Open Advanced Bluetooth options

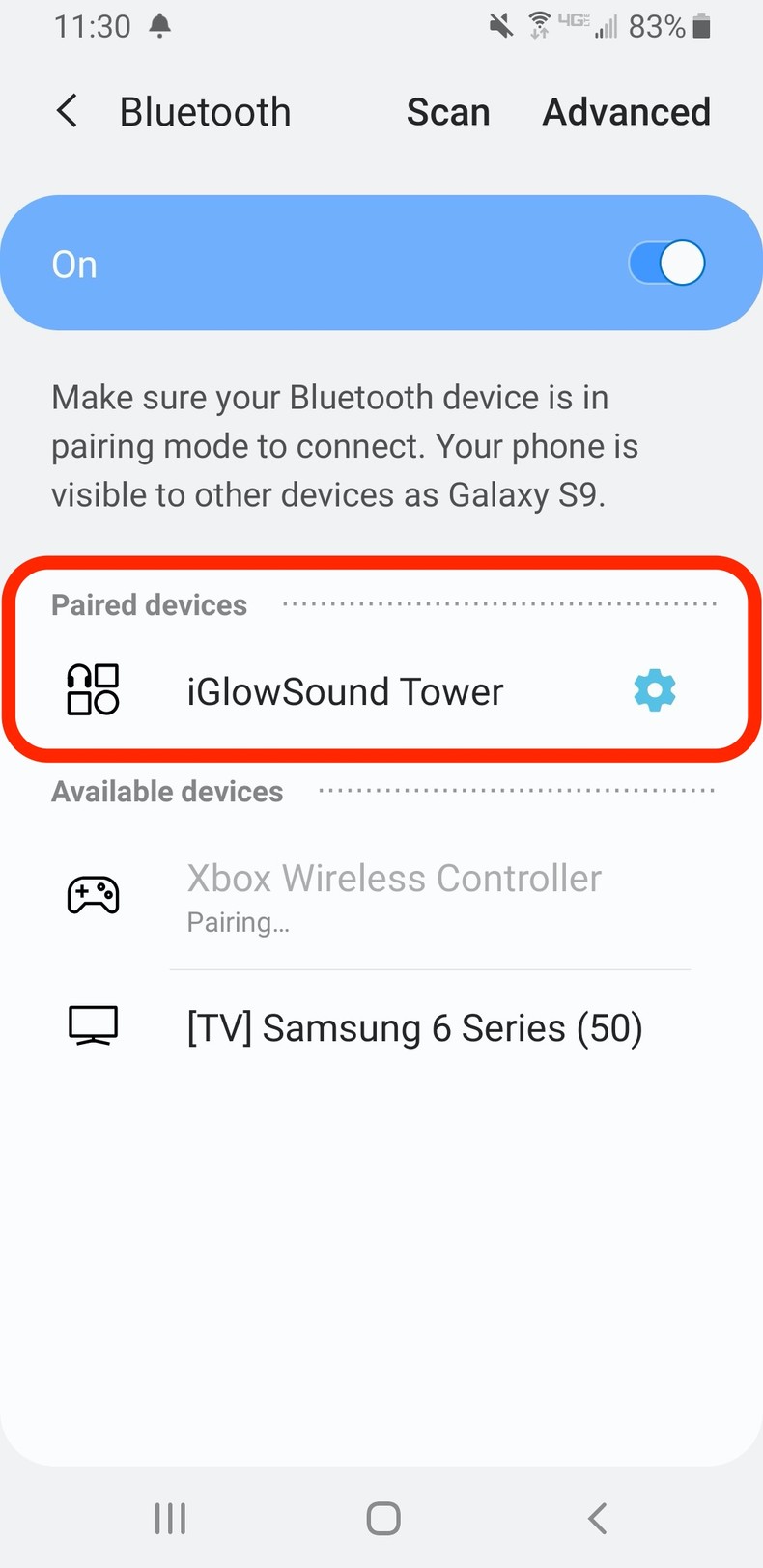[x=626, y=112]
